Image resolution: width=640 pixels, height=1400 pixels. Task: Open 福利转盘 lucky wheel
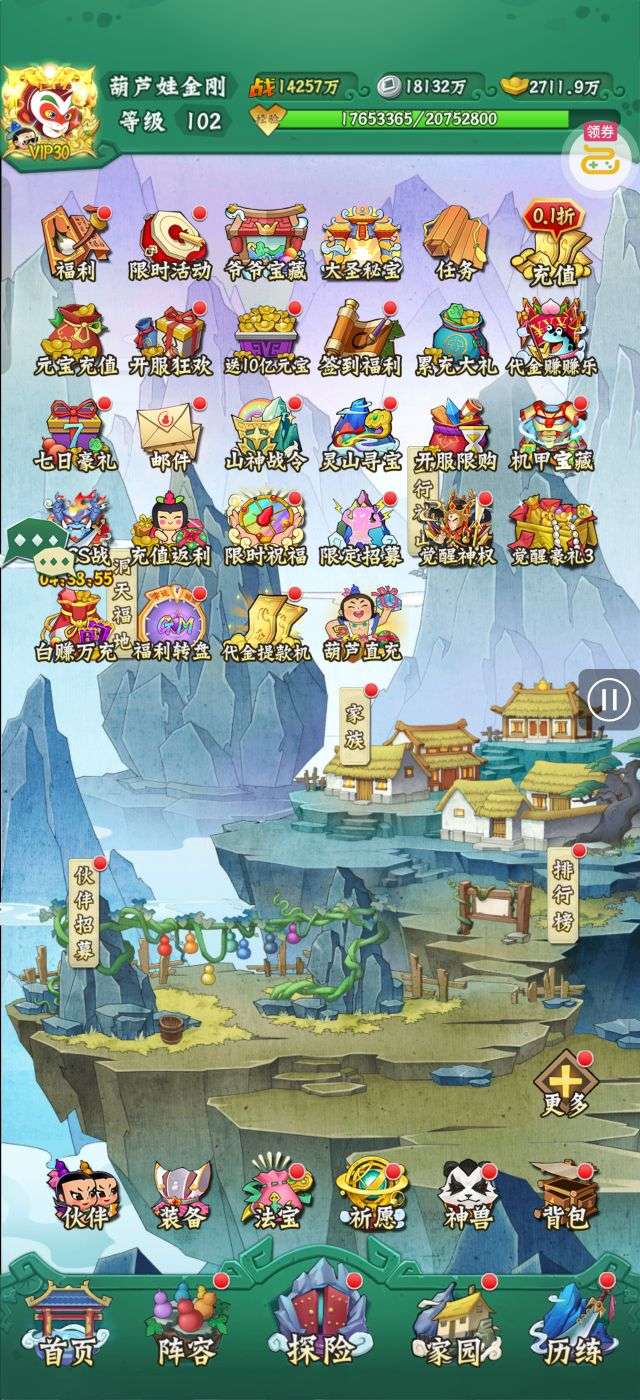pos(169,623)
